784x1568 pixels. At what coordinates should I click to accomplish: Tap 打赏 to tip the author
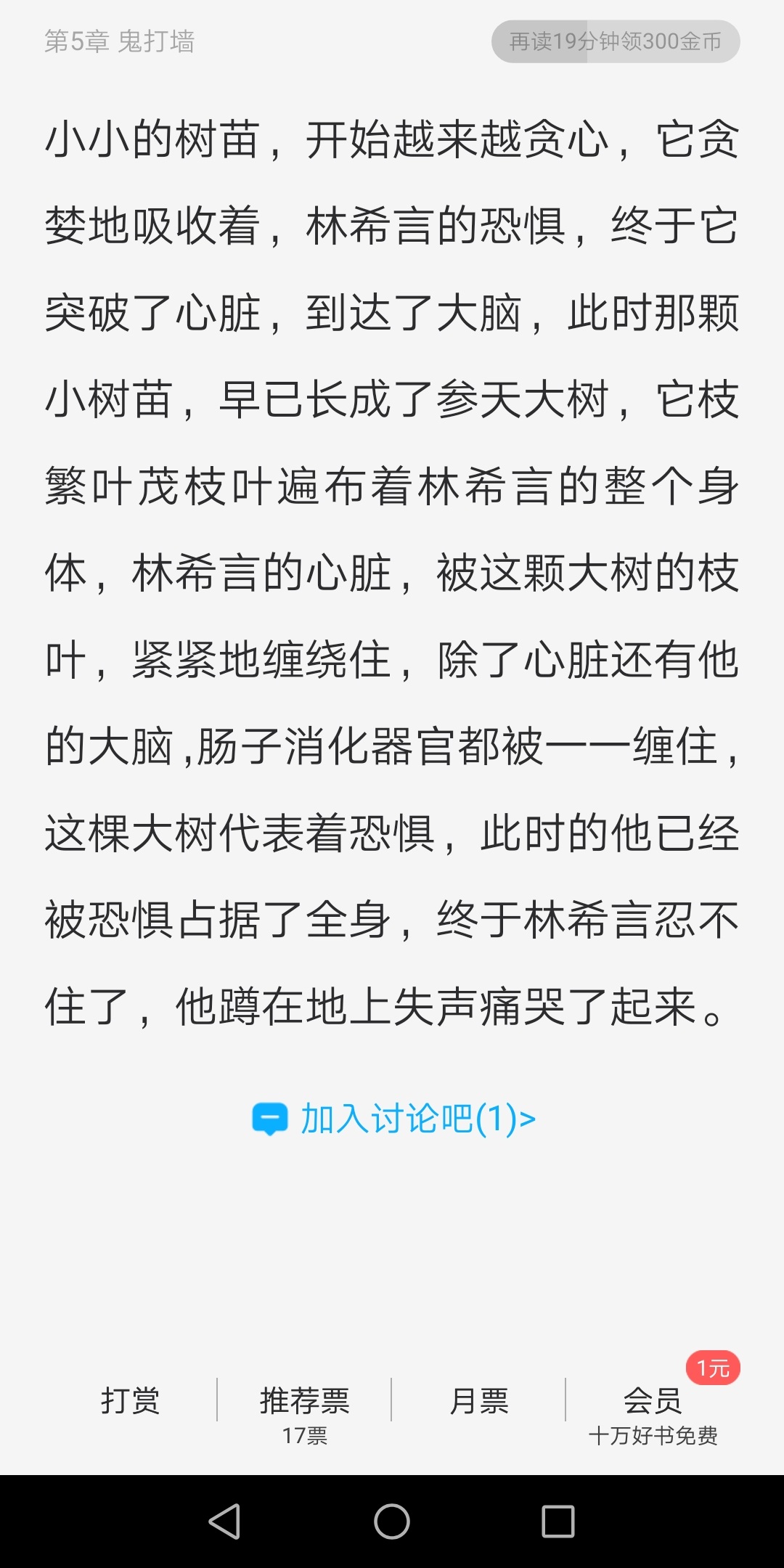click(130, 1400)
